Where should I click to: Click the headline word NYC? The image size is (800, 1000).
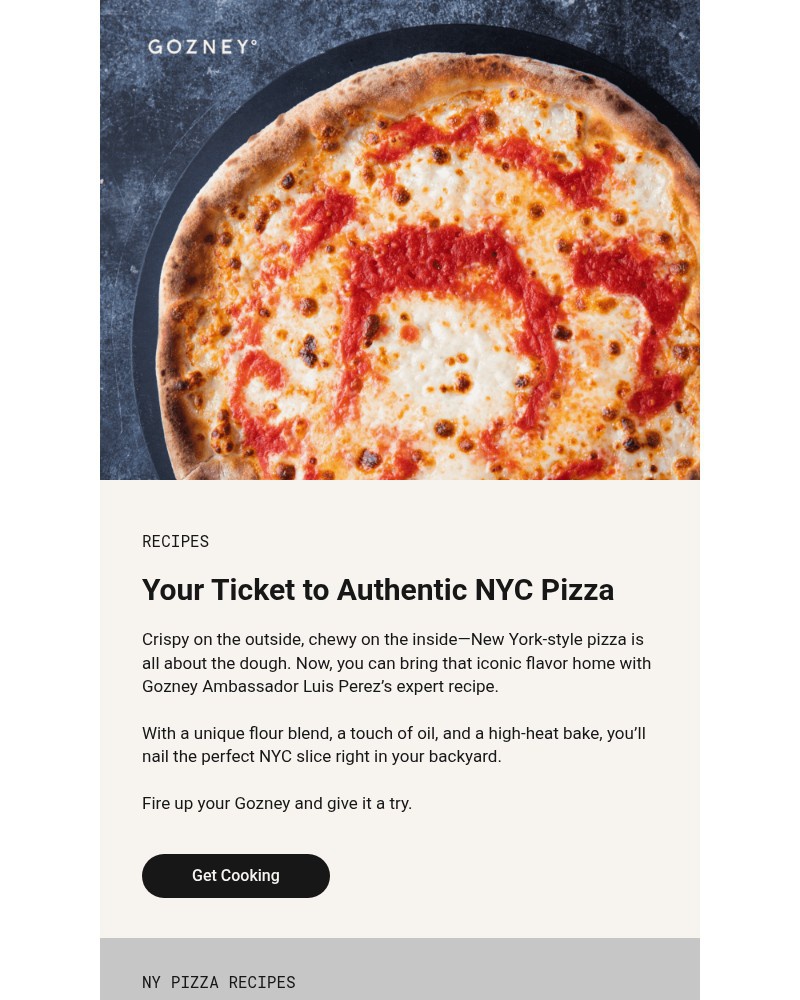tap(505, 590)
